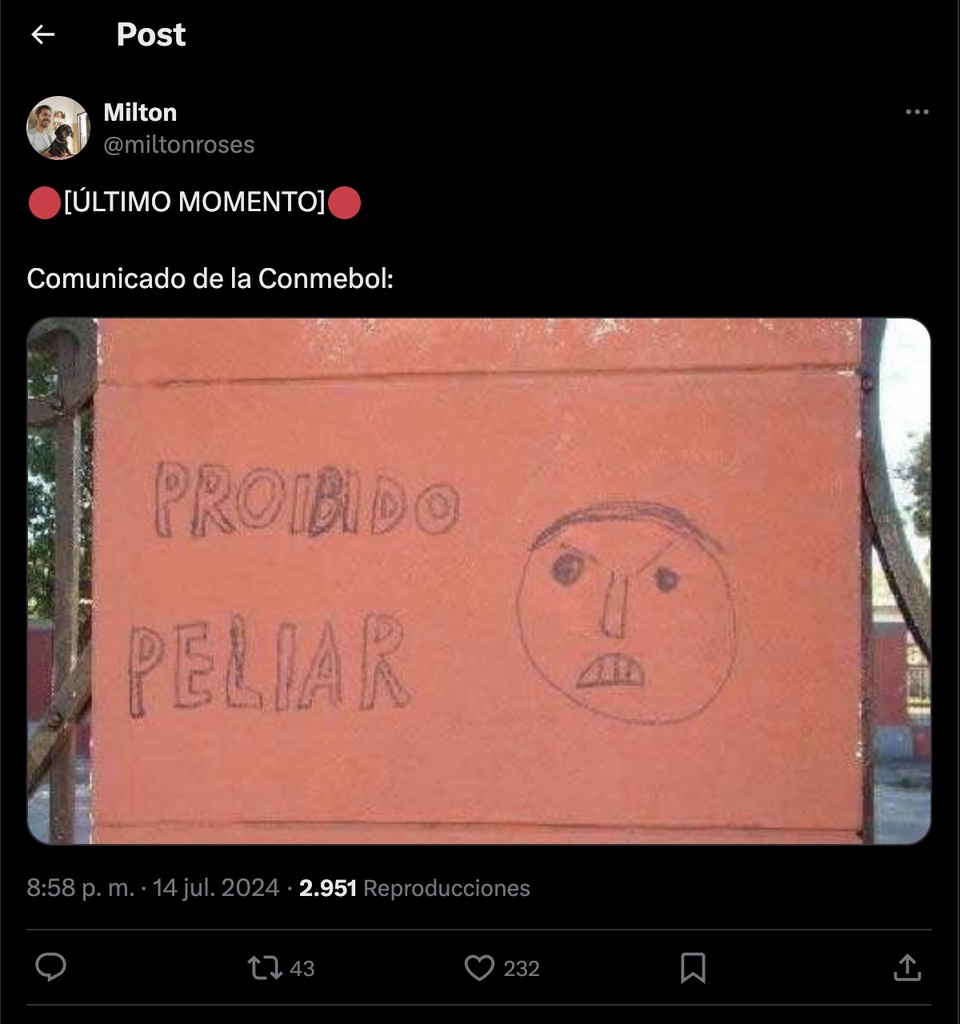Reply to Milton's post
Viewport: 960px width, 1024px height.
pos(51,967)
